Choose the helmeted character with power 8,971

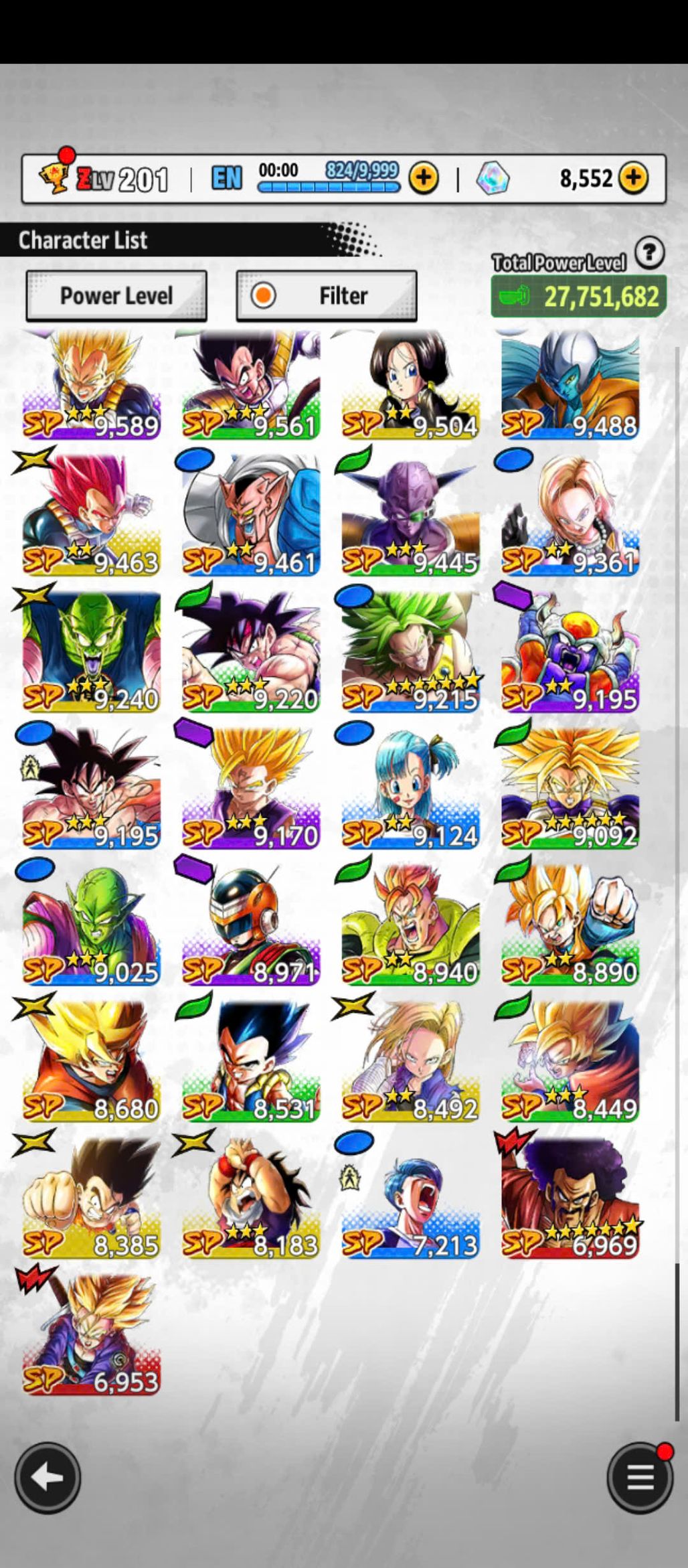coord(251,925)
